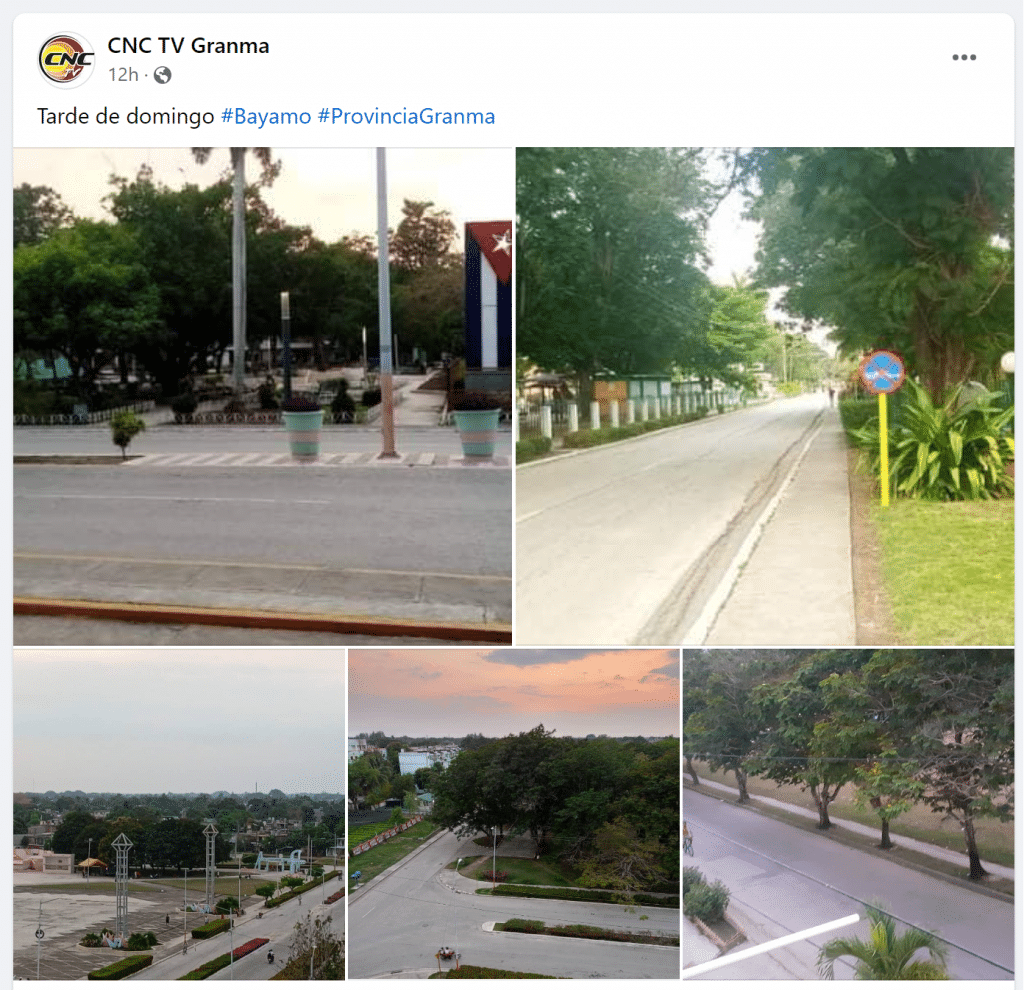Open the CNC TV Granma profile picture
Screen dimensions: 1024x990
65,60
